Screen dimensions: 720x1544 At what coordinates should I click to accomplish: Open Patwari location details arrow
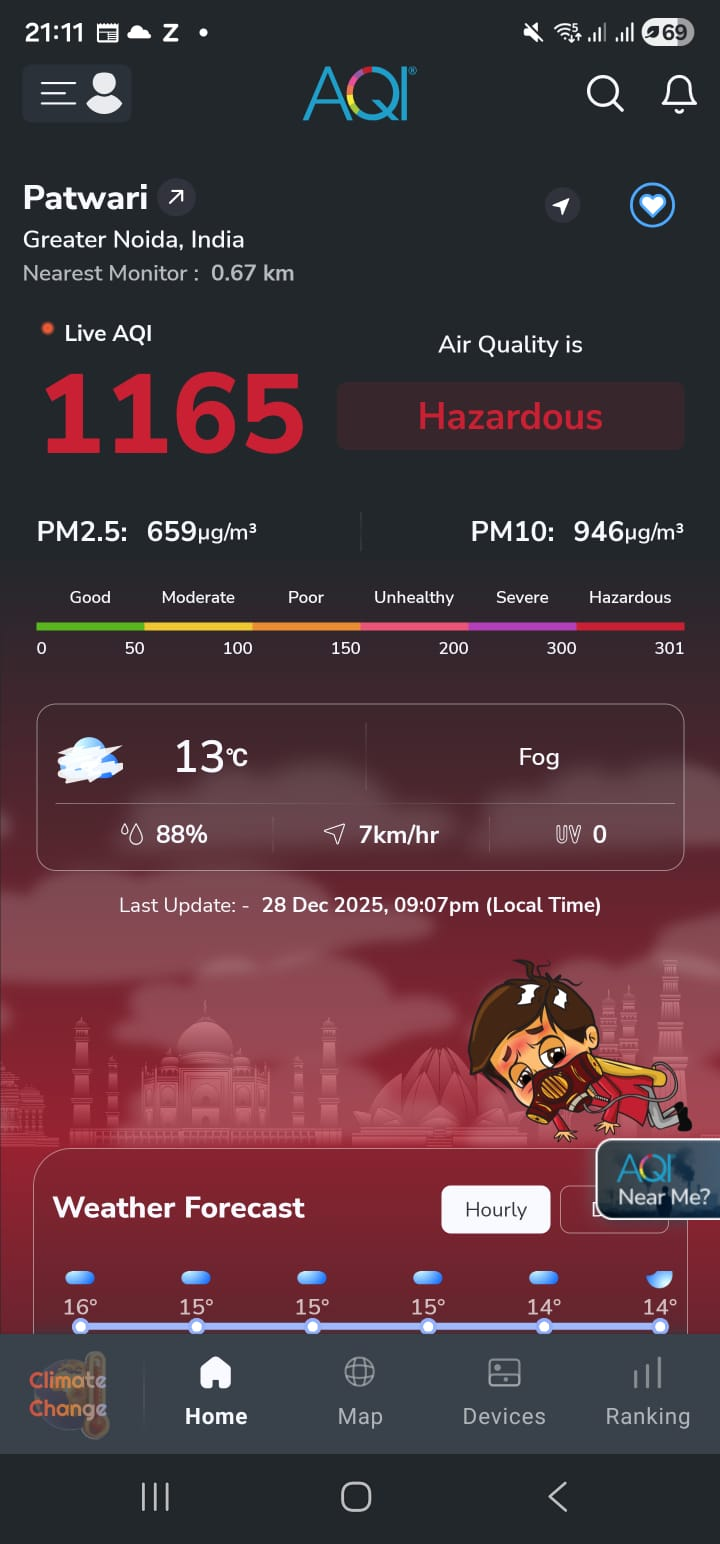point(176,197)
